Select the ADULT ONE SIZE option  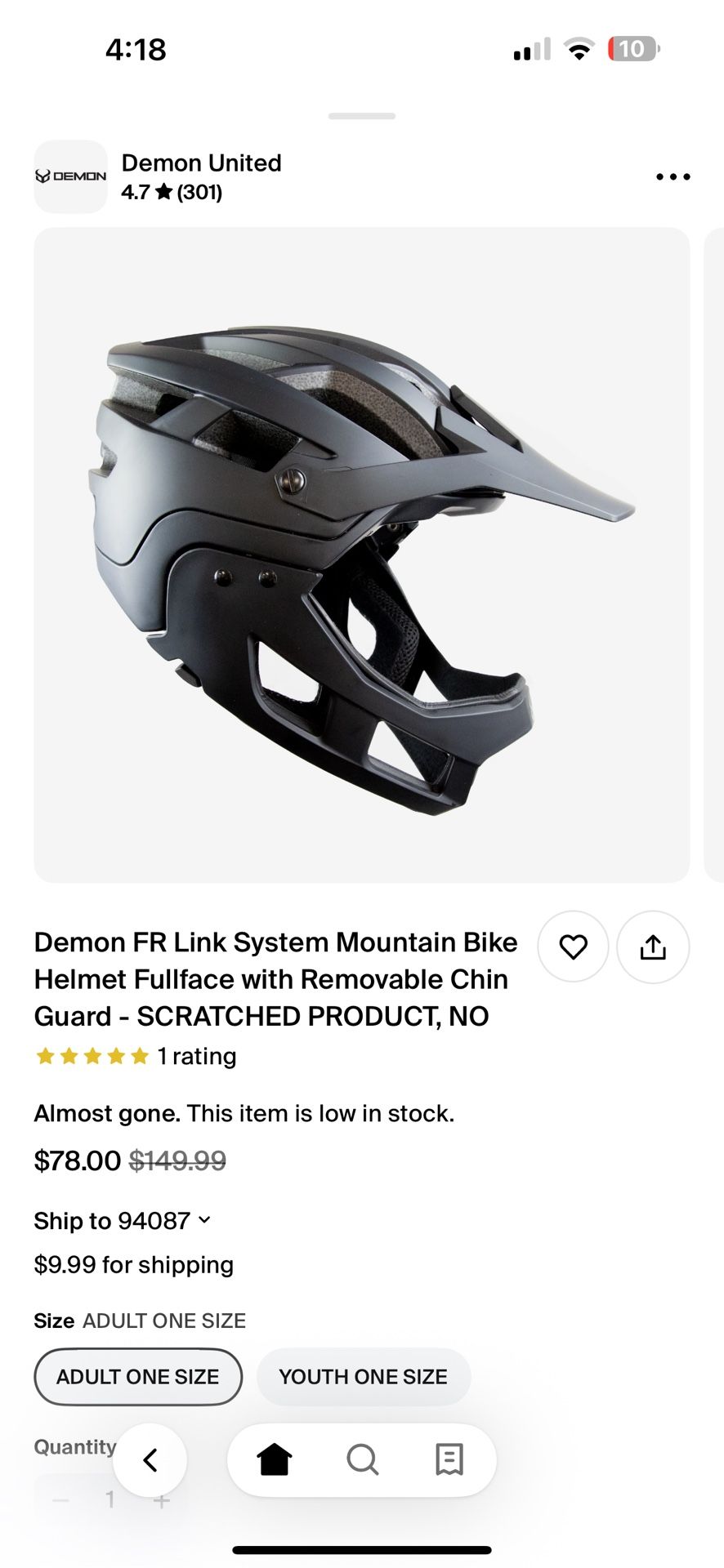[x=138, y=1377]
